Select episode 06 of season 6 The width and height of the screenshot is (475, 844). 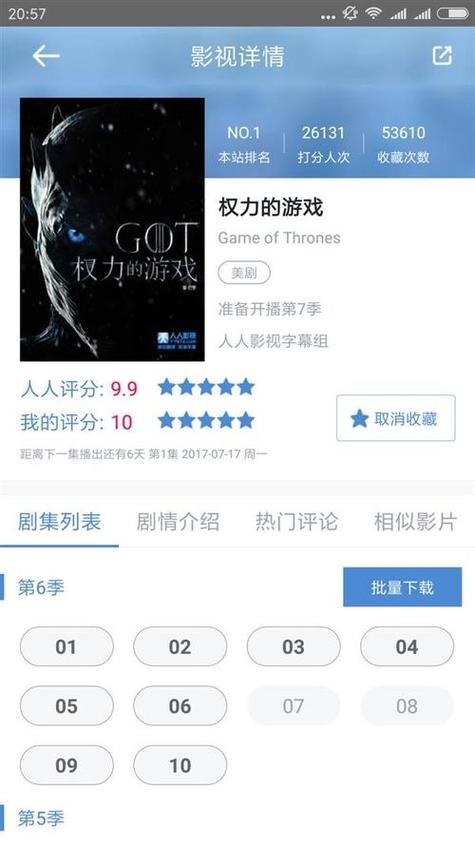pos(180,706)
